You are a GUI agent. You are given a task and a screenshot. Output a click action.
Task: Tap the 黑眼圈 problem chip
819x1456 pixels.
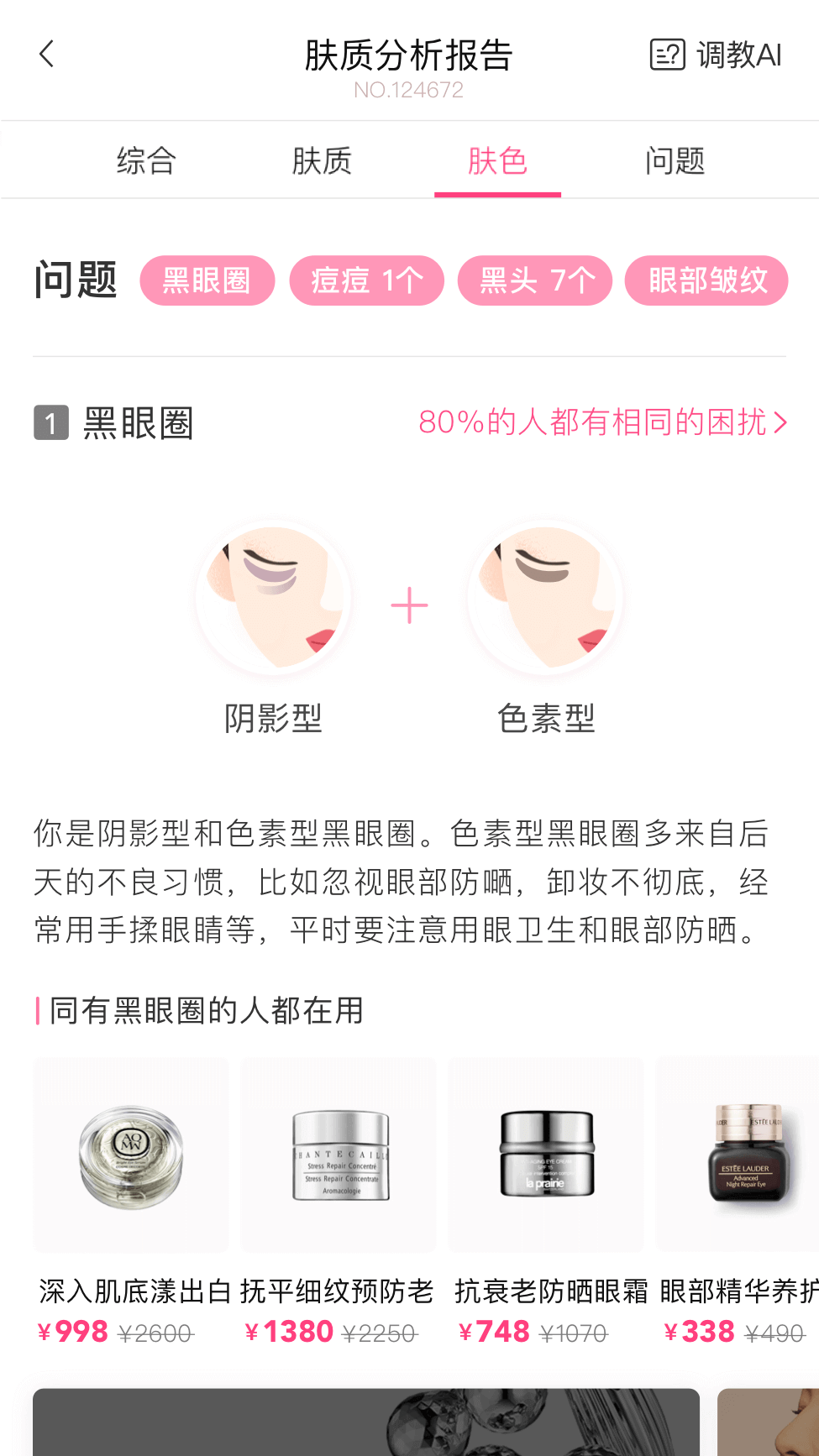click(207, 280)
